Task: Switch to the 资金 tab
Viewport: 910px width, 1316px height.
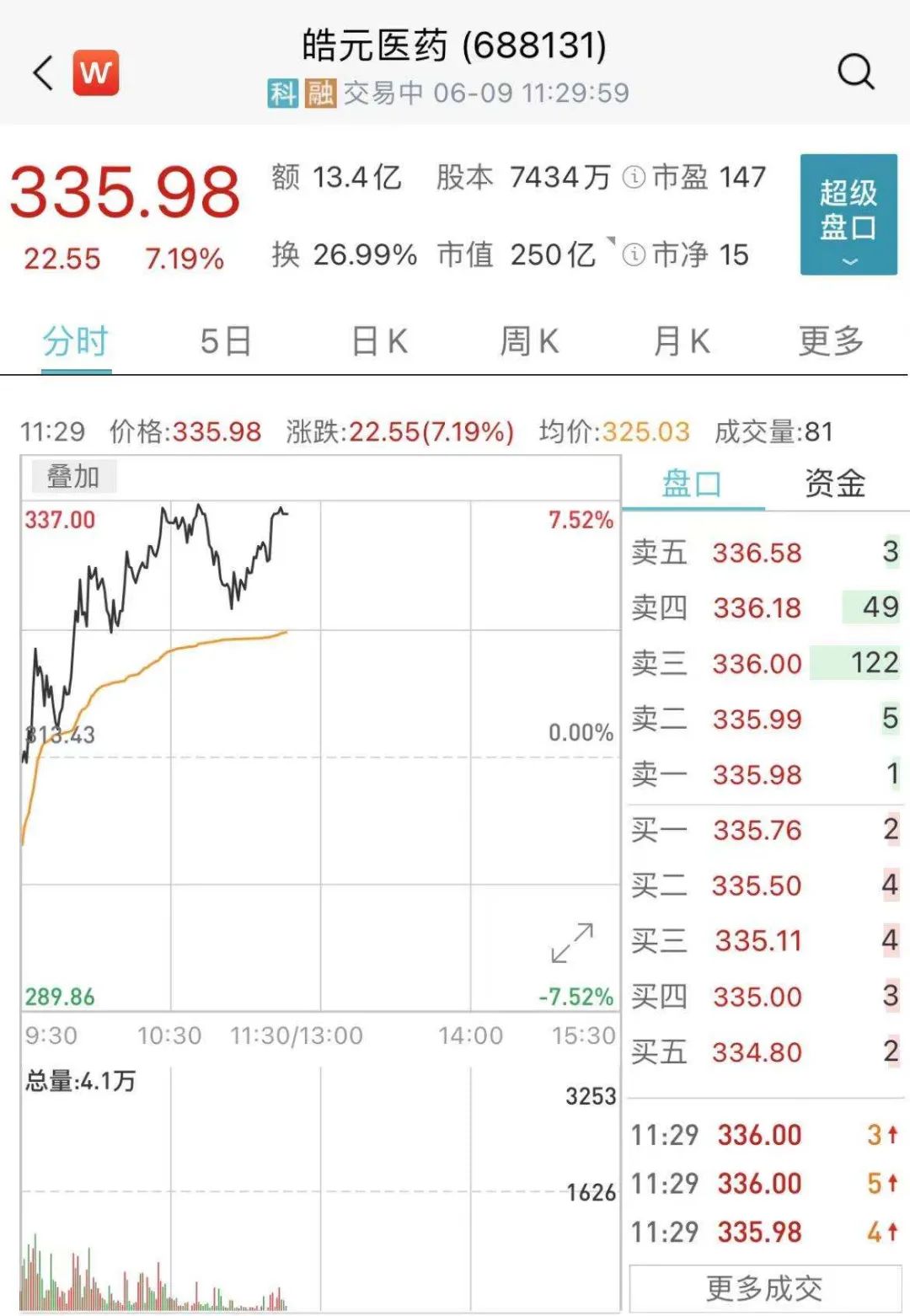Action: tap(835, 484)
